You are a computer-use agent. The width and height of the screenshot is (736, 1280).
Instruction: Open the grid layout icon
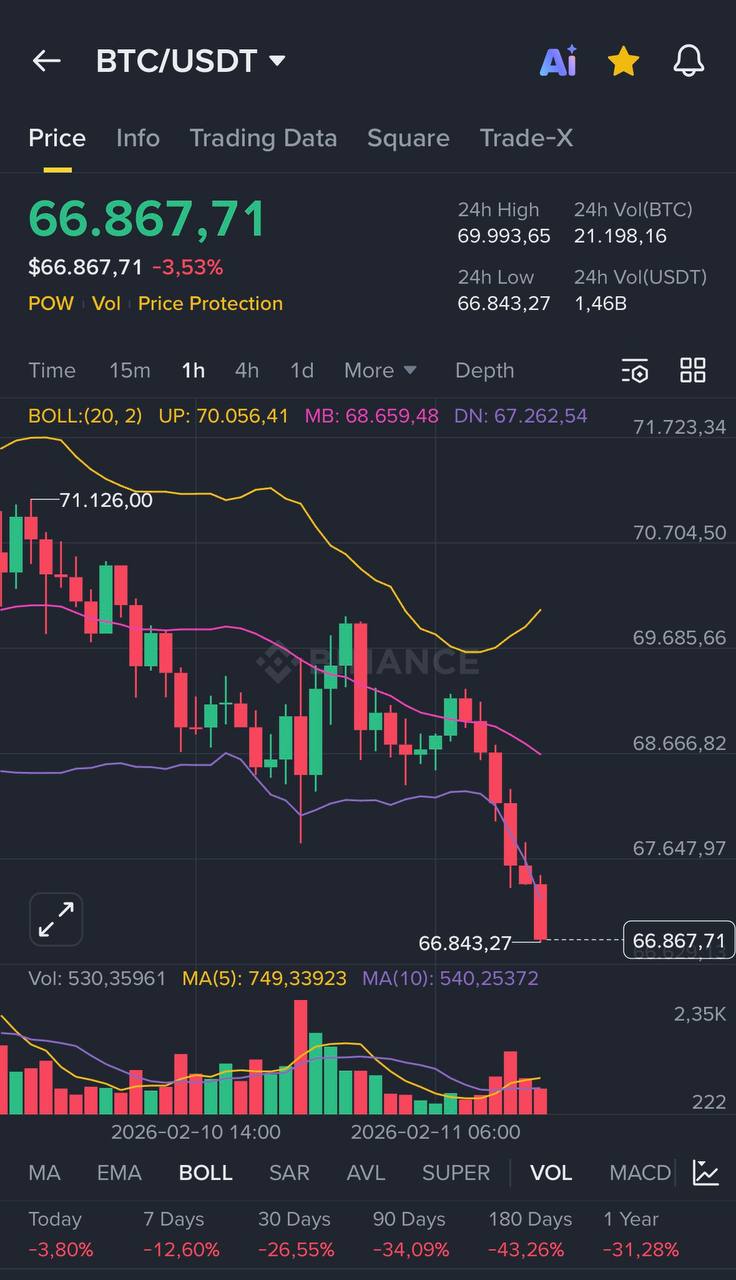tap(693, 370)
